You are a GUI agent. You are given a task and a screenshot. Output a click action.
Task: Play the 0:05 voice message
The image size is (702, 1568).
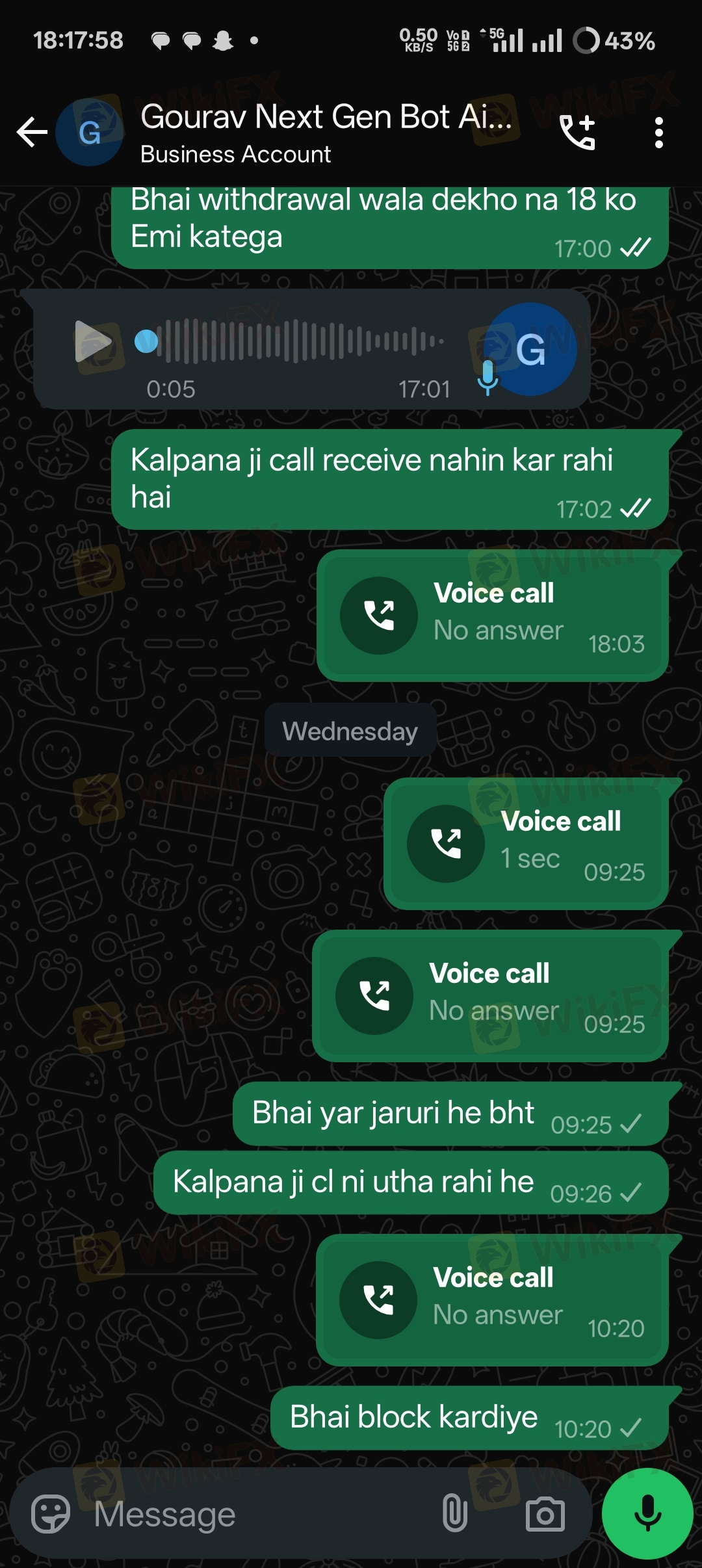tap(93, 341)
